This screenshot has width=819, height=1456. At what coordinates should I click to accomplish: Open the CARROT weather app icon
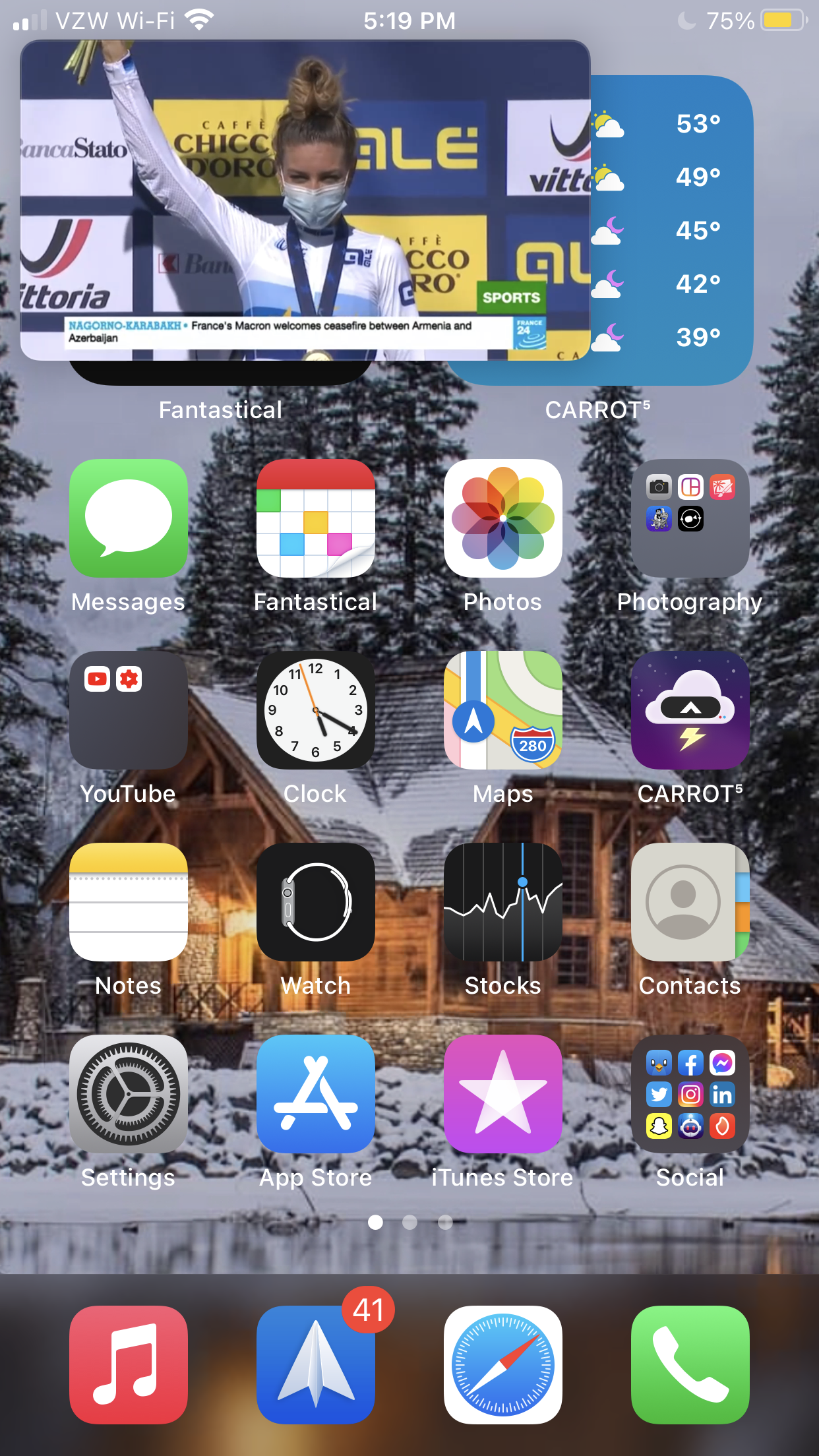click(x=690, y=710)
